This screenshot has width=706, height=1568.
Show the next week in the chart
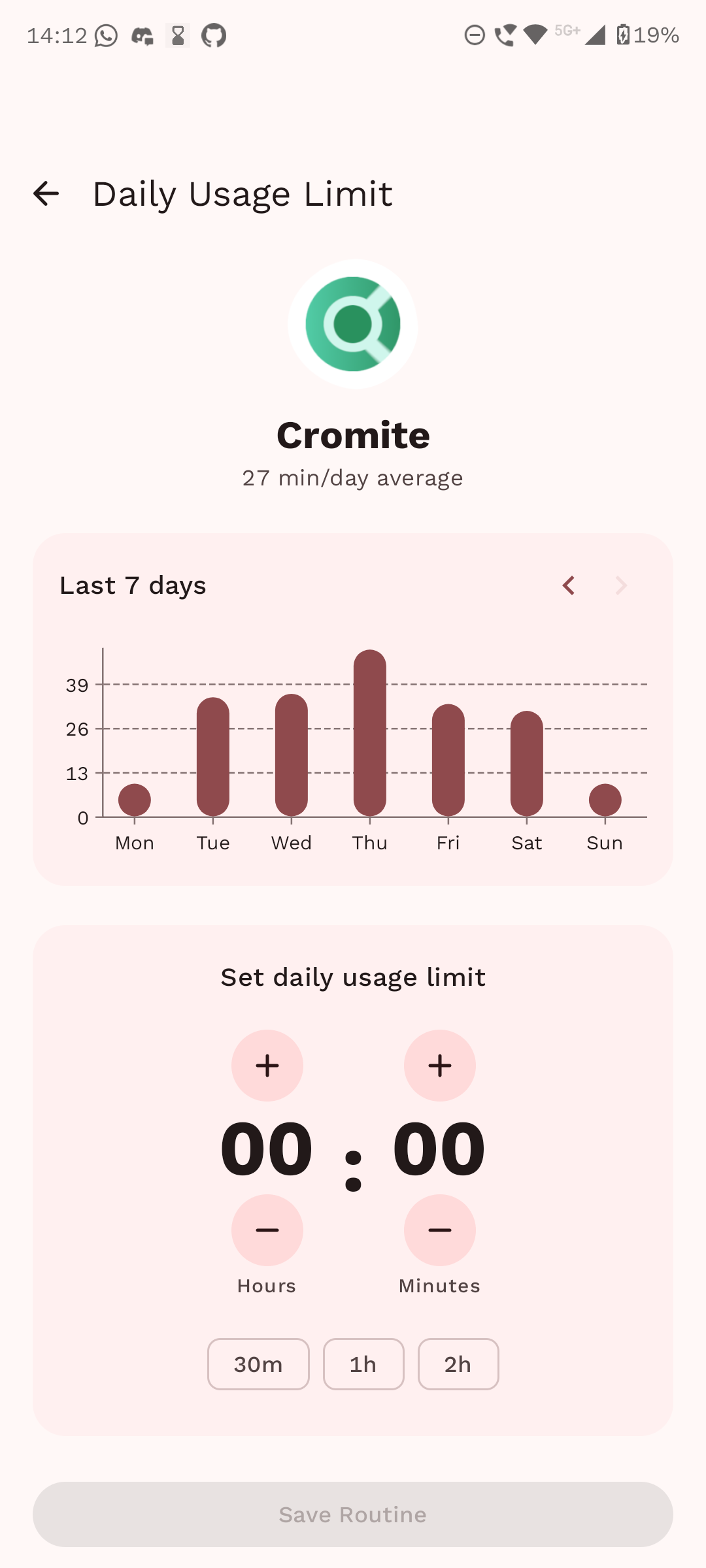coord(621,585)
